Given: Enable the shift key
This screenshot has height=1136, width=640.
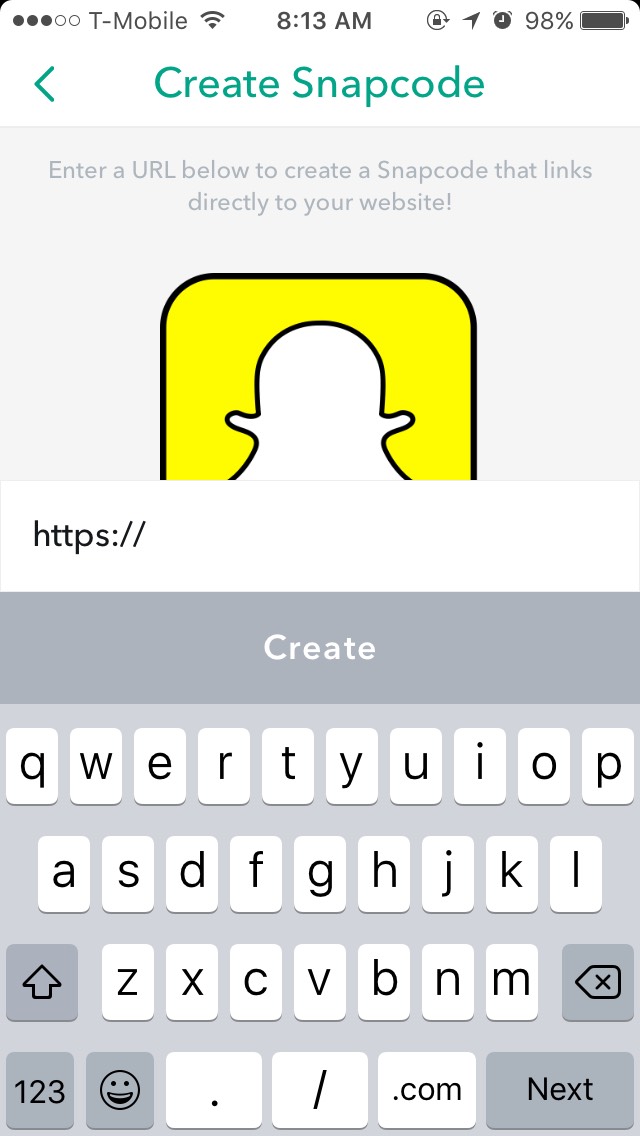Looking at the screenshot, I should [42, 982].
